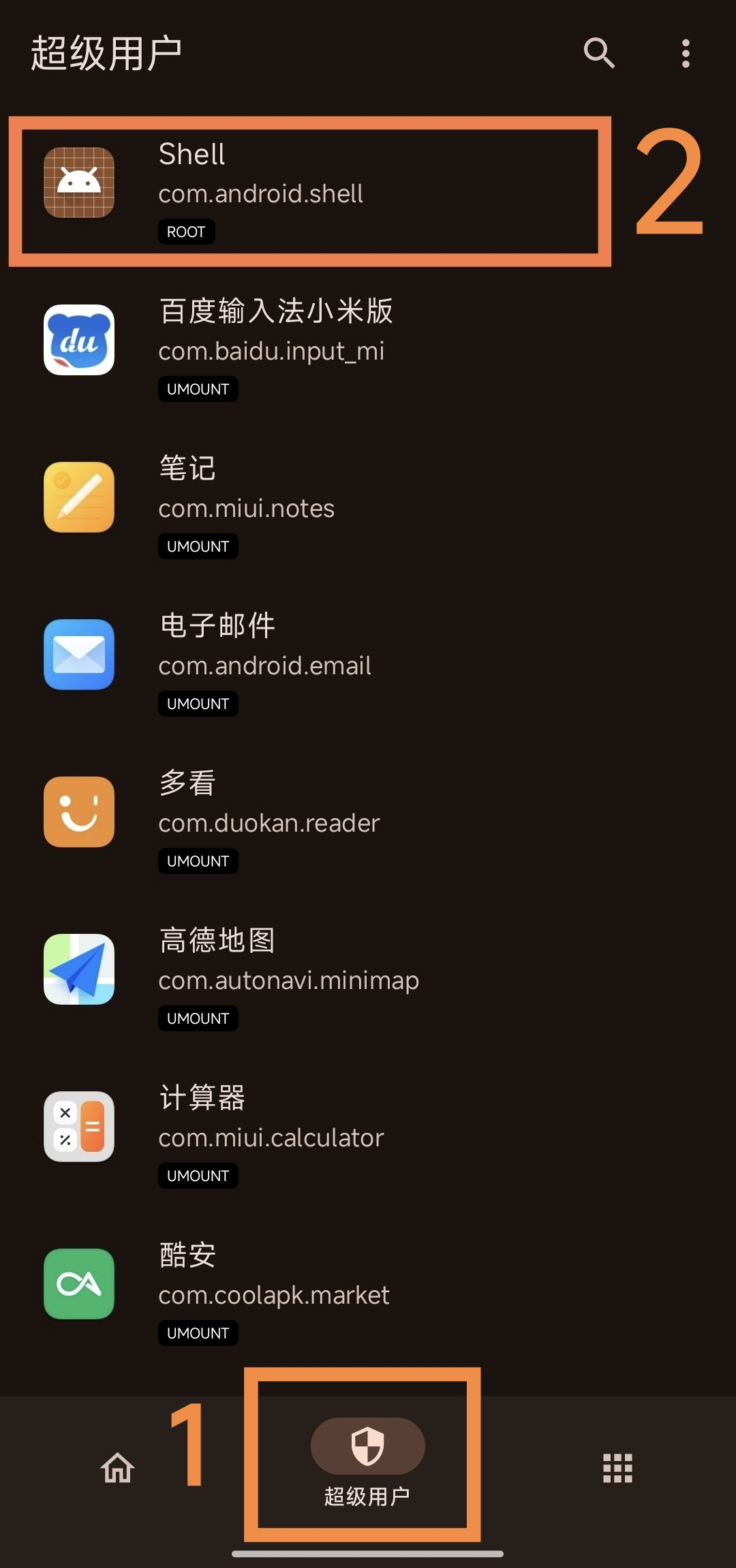Viewport: 736px width, 1568px height.
Task: Tap the 多看 com.duokan.reader entry
Action: (368, 821)
